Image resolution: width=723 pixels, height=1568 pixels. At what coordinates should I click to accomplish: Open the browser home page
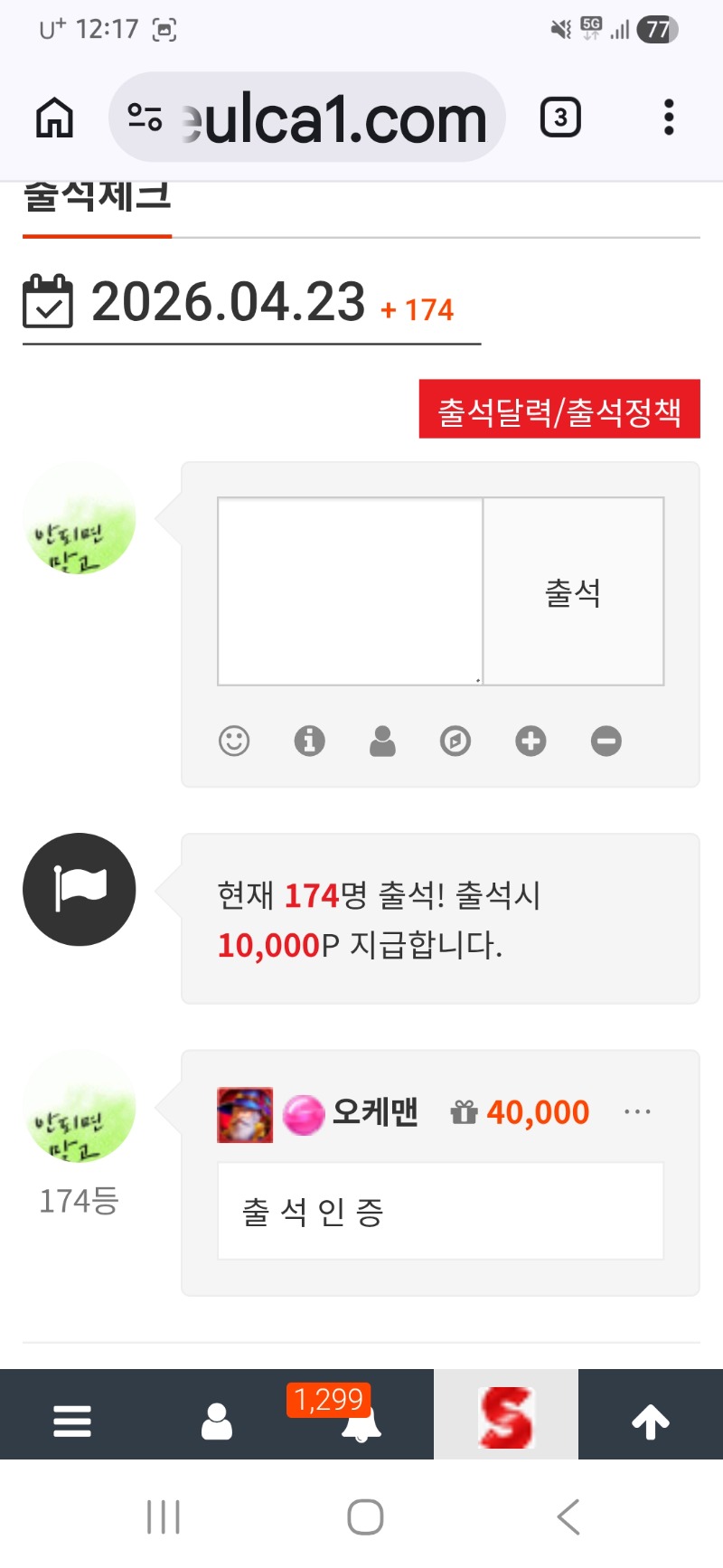tap(54, 118)
